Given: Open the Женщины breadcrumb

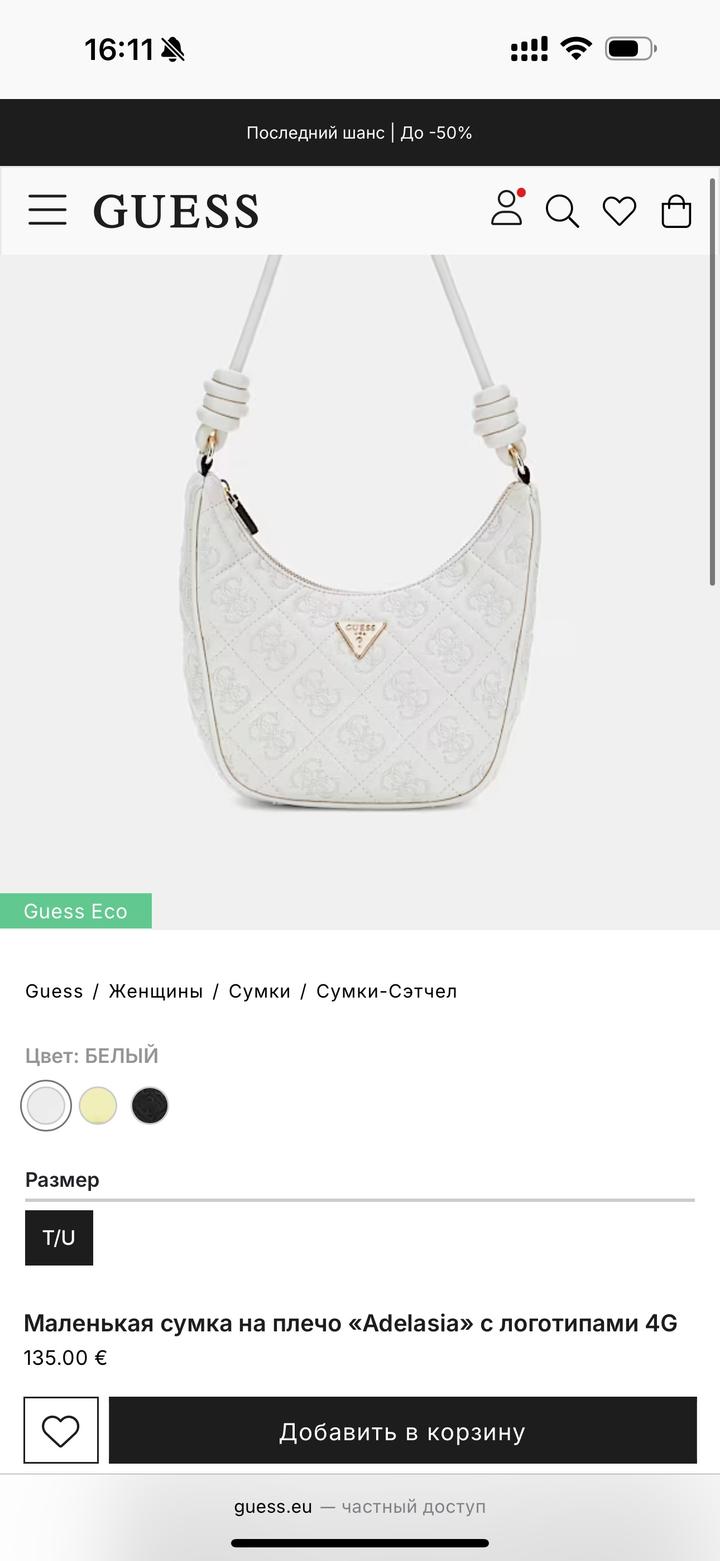Looking at the screenshot, I should 156,991.
